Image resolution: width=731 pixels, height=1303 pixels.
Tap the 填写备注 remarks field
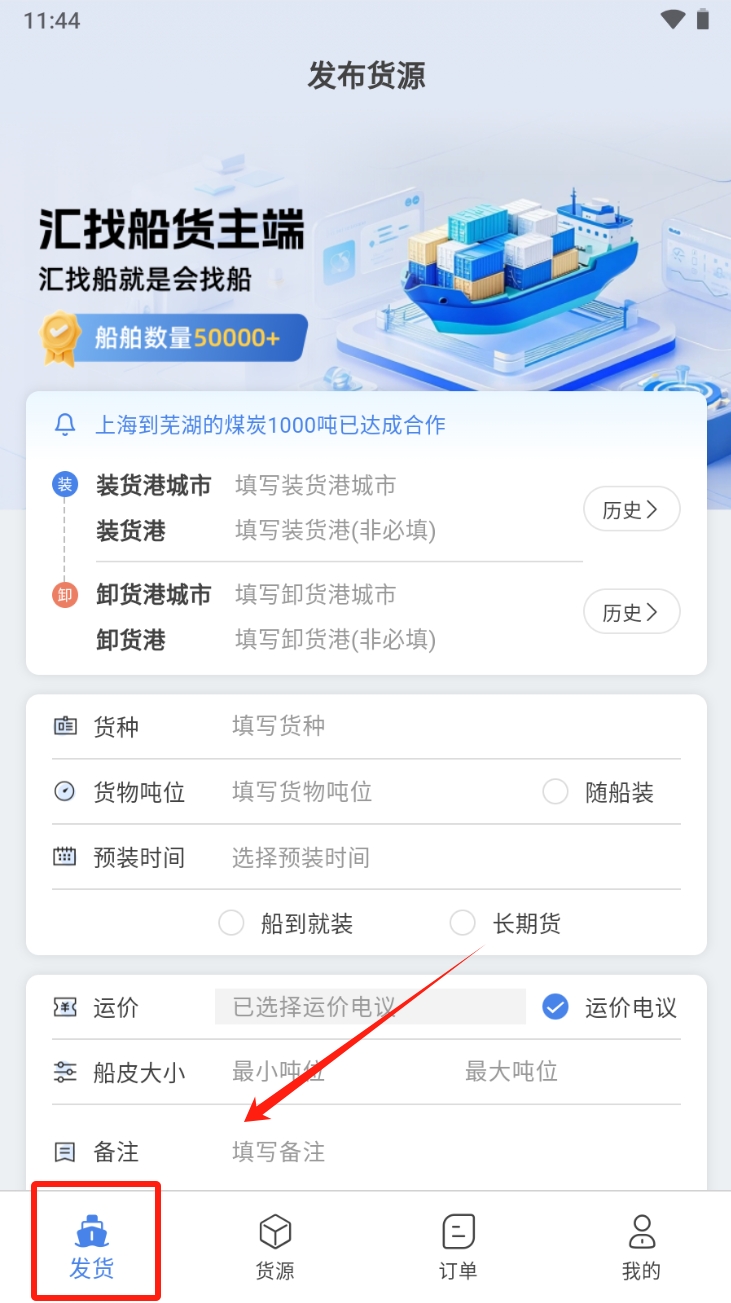[450, 1152]
